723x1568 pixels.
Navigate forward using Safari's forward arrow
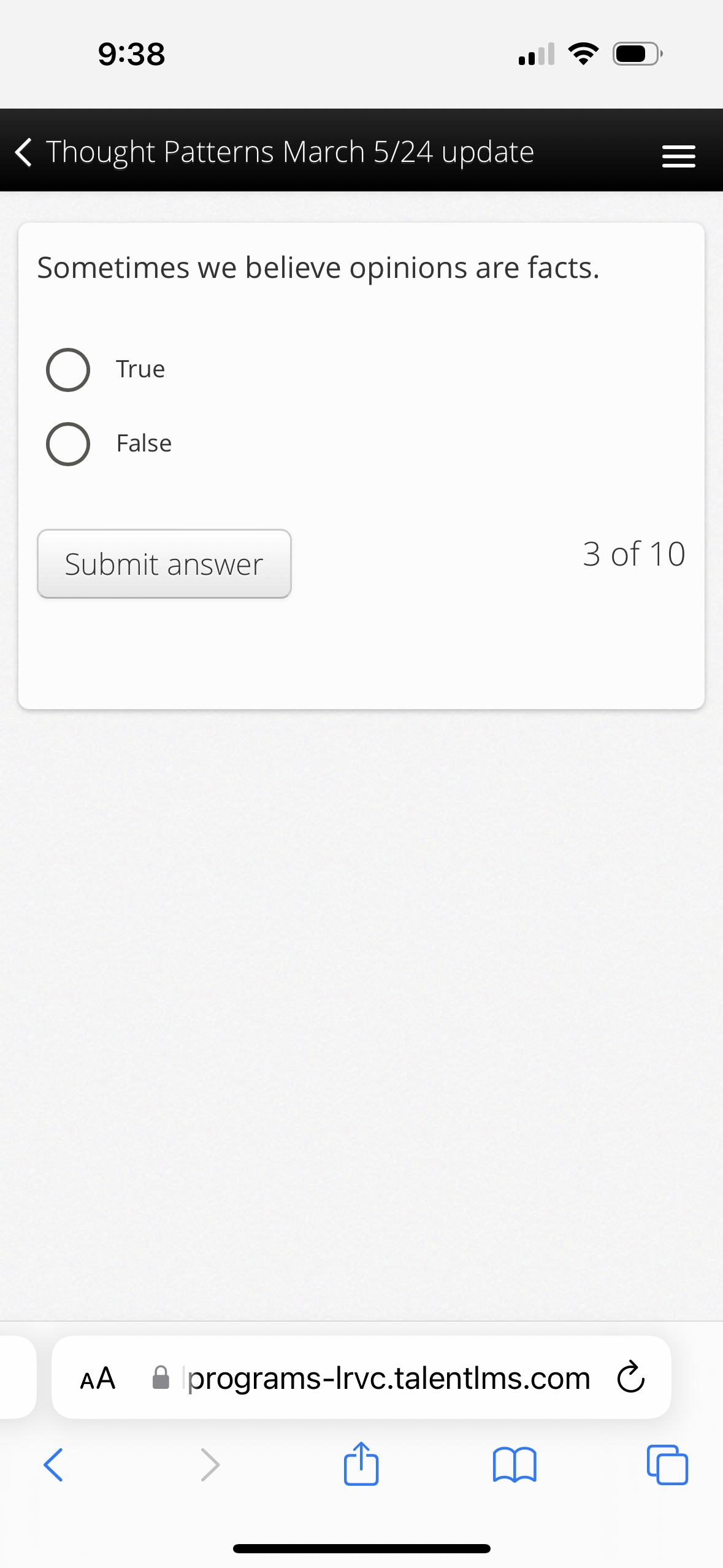pyautogui.click(x=210, y=1465)
